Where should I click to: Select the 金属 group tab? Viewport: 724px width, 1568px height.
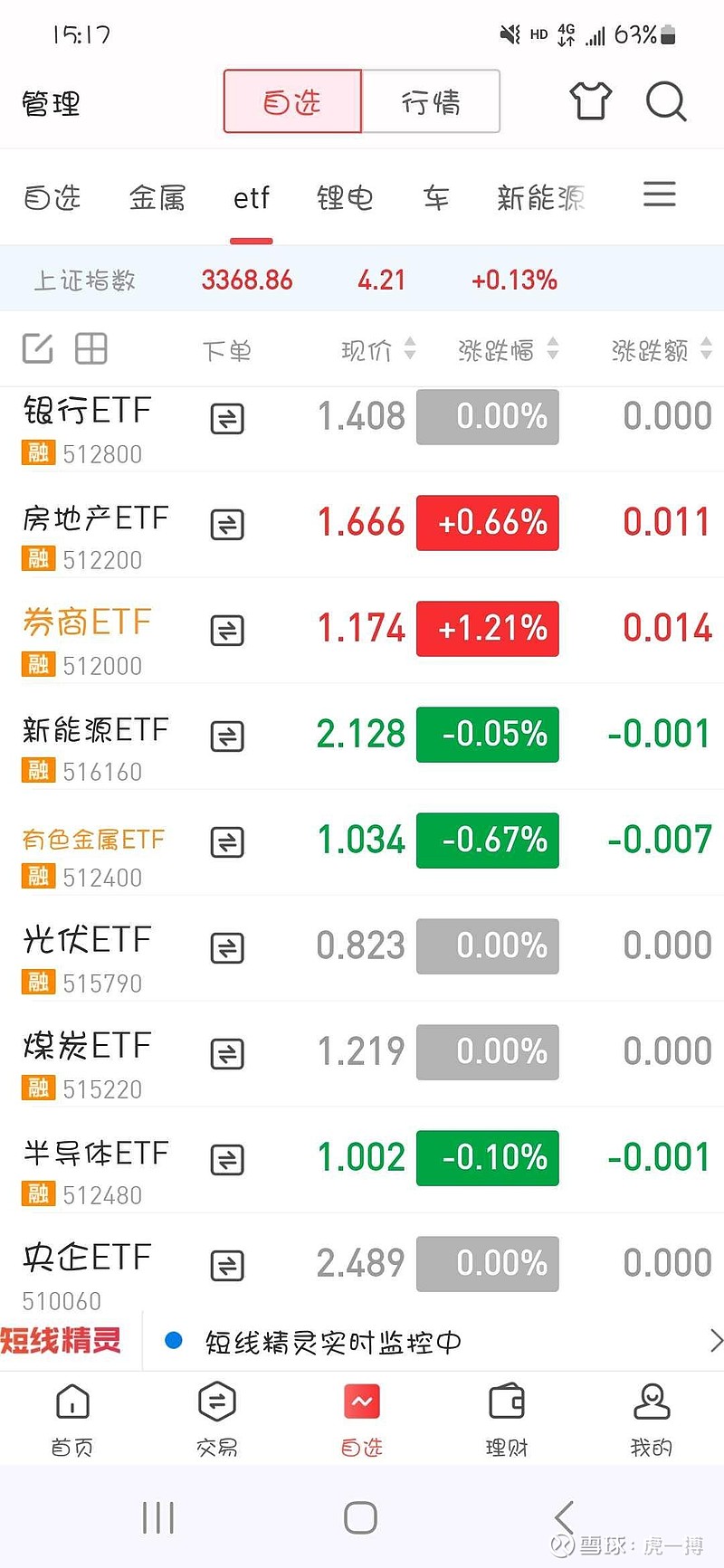coord(157,197)
